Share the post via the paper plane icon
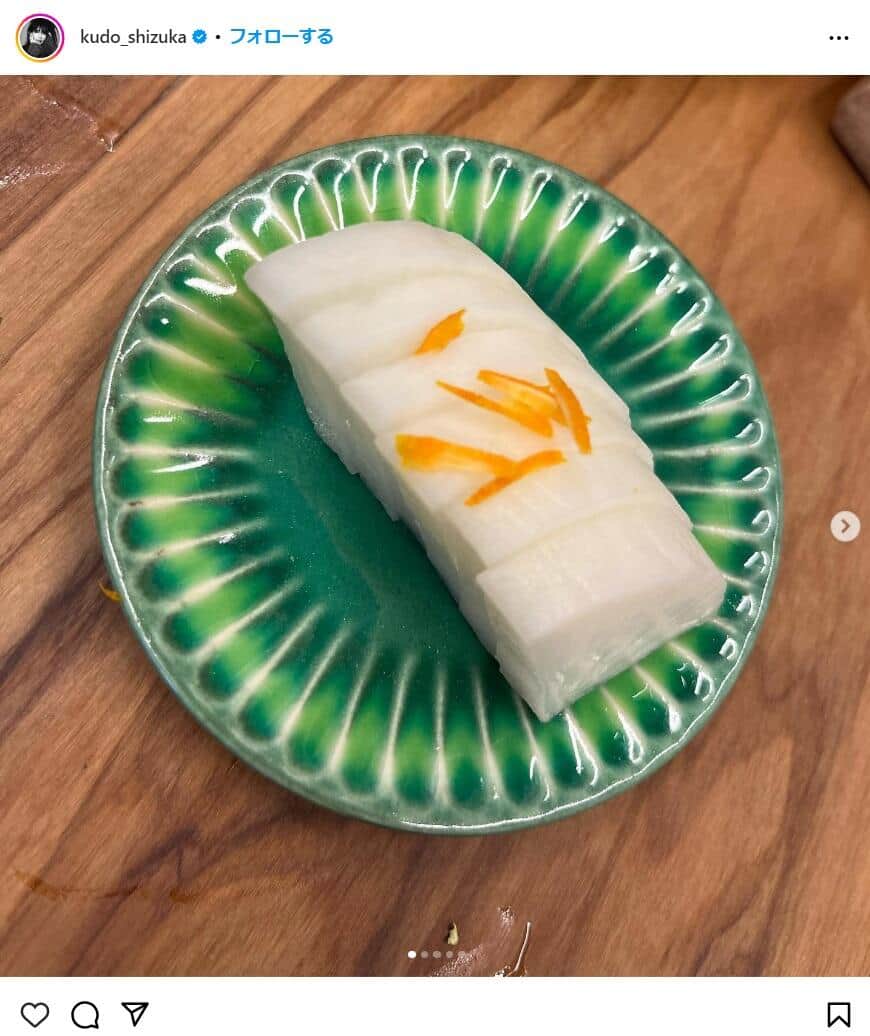This screenshot has height=1036, width=870. click(x=136, y=1014)
